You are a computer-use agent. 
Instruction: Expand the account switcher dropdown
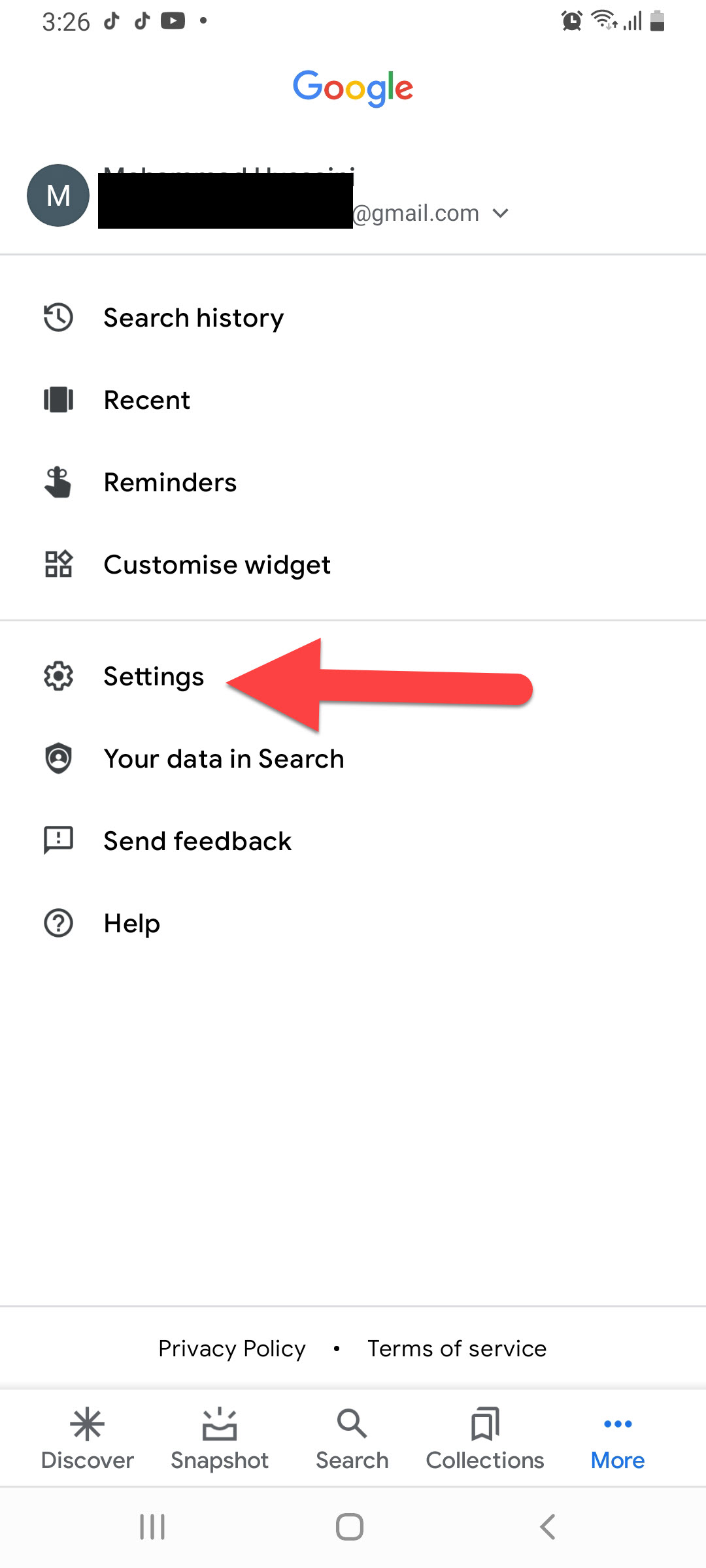(500, 214)
